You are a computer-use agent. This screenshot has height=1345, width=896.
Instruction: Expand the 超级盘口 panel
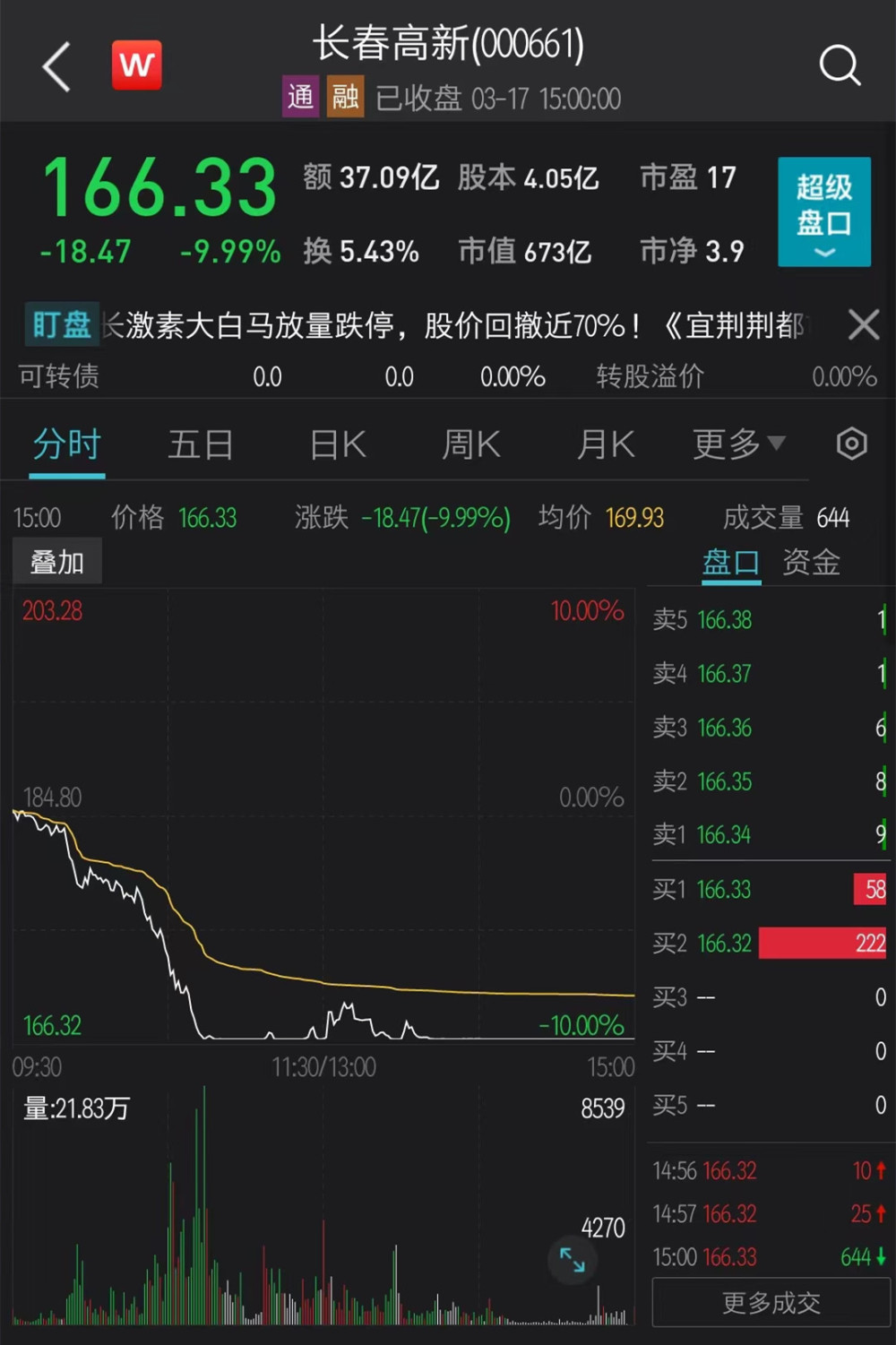[x=823, y=212]
